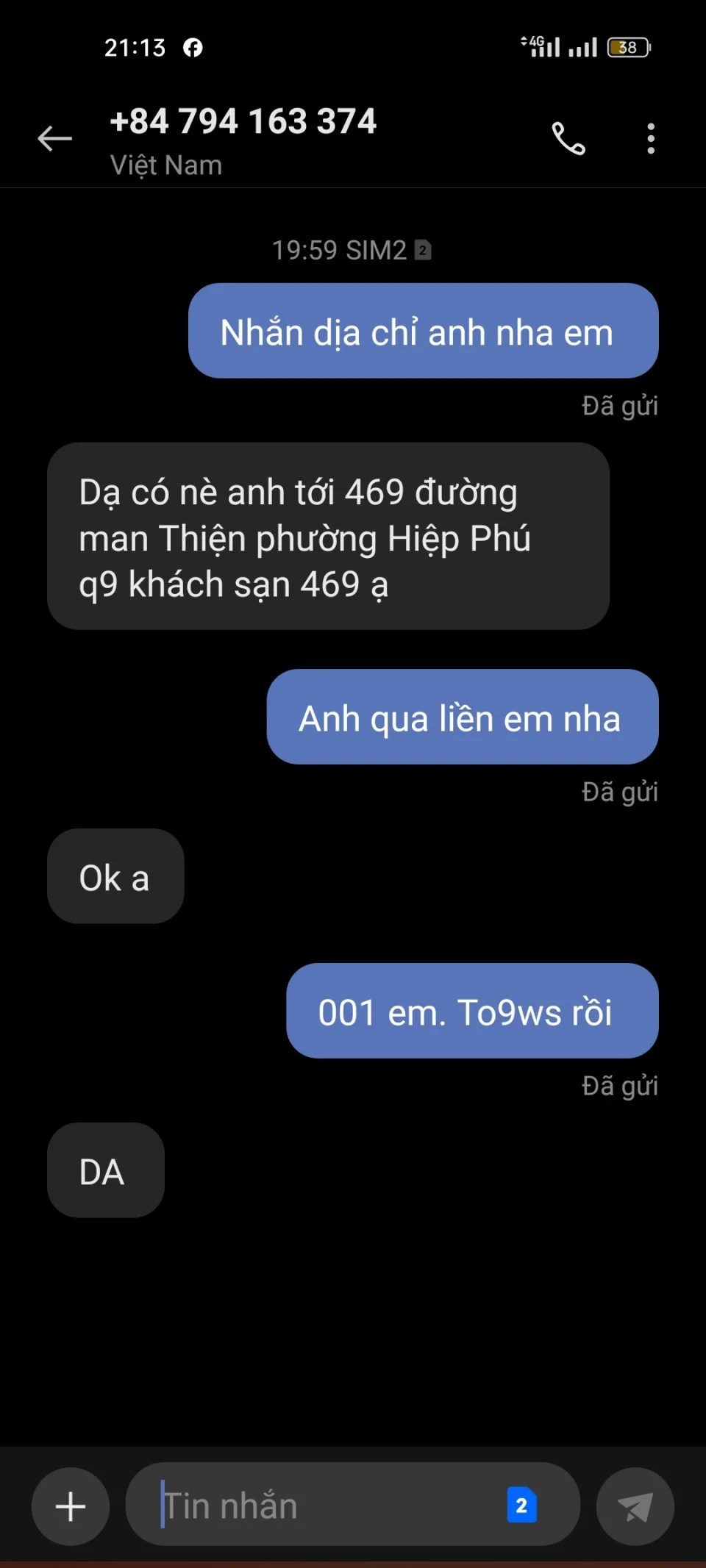706x1568 pixels.
Task: Switch SIM using the SIM 2 badge
Action: pyautogui.click(x=521, y=1506)
